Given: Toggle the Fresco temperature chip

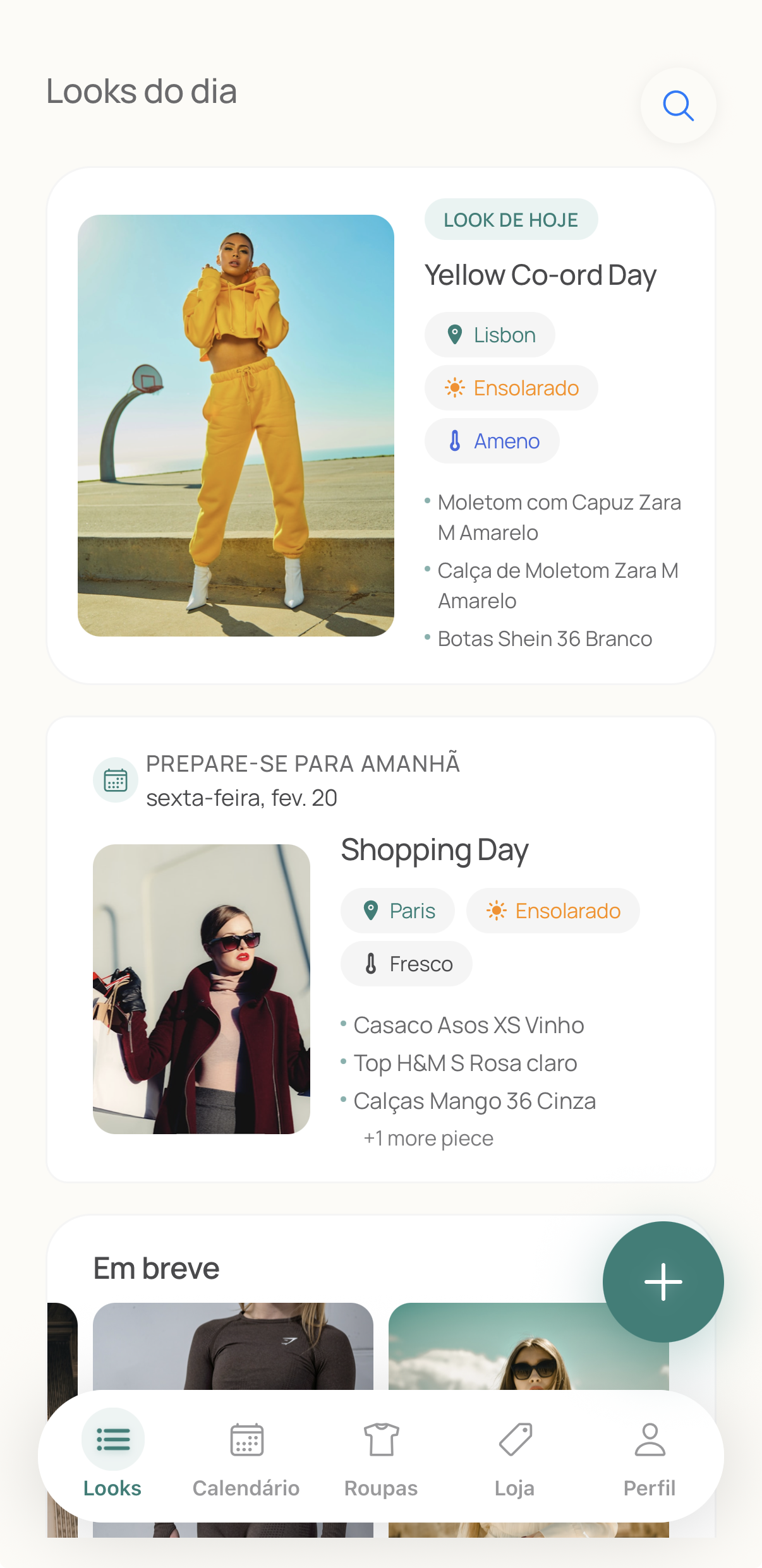Looking at the screenshot, I should 406,963.
